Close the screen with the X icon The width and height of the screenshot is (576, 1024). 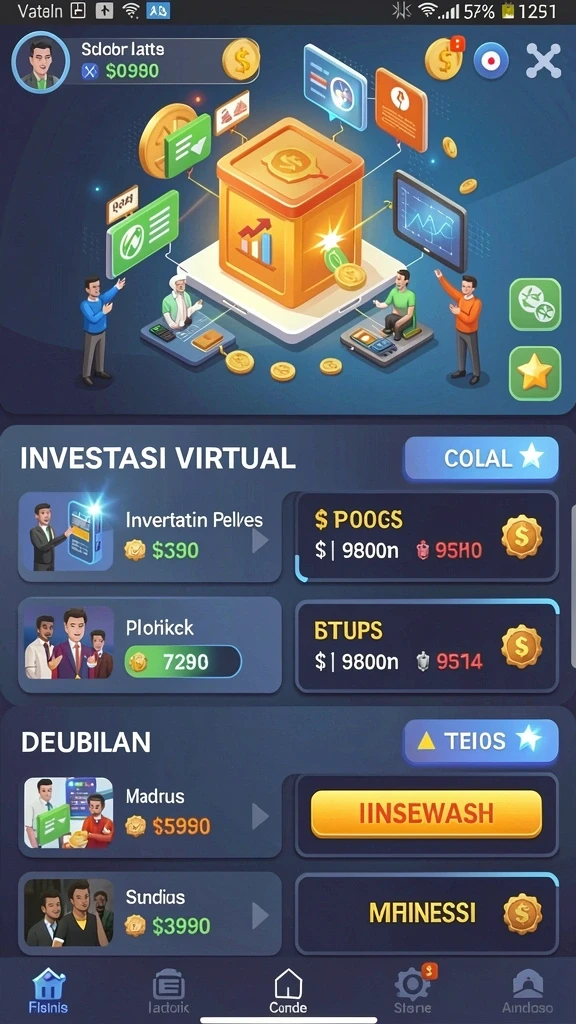(543, 61)
